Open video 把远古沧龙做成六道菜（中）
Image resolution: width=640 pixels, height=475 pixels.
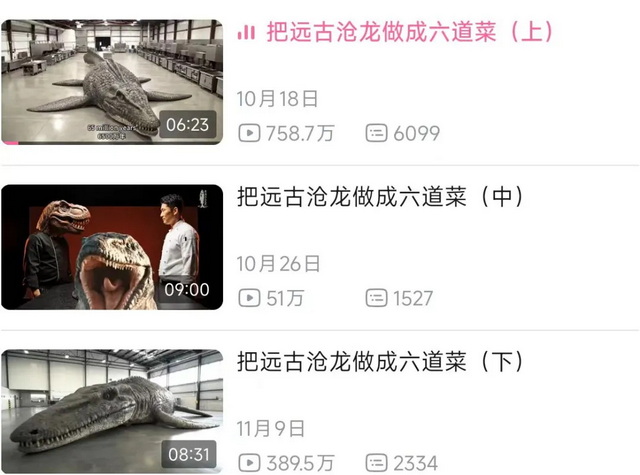(x=111, y=246)
